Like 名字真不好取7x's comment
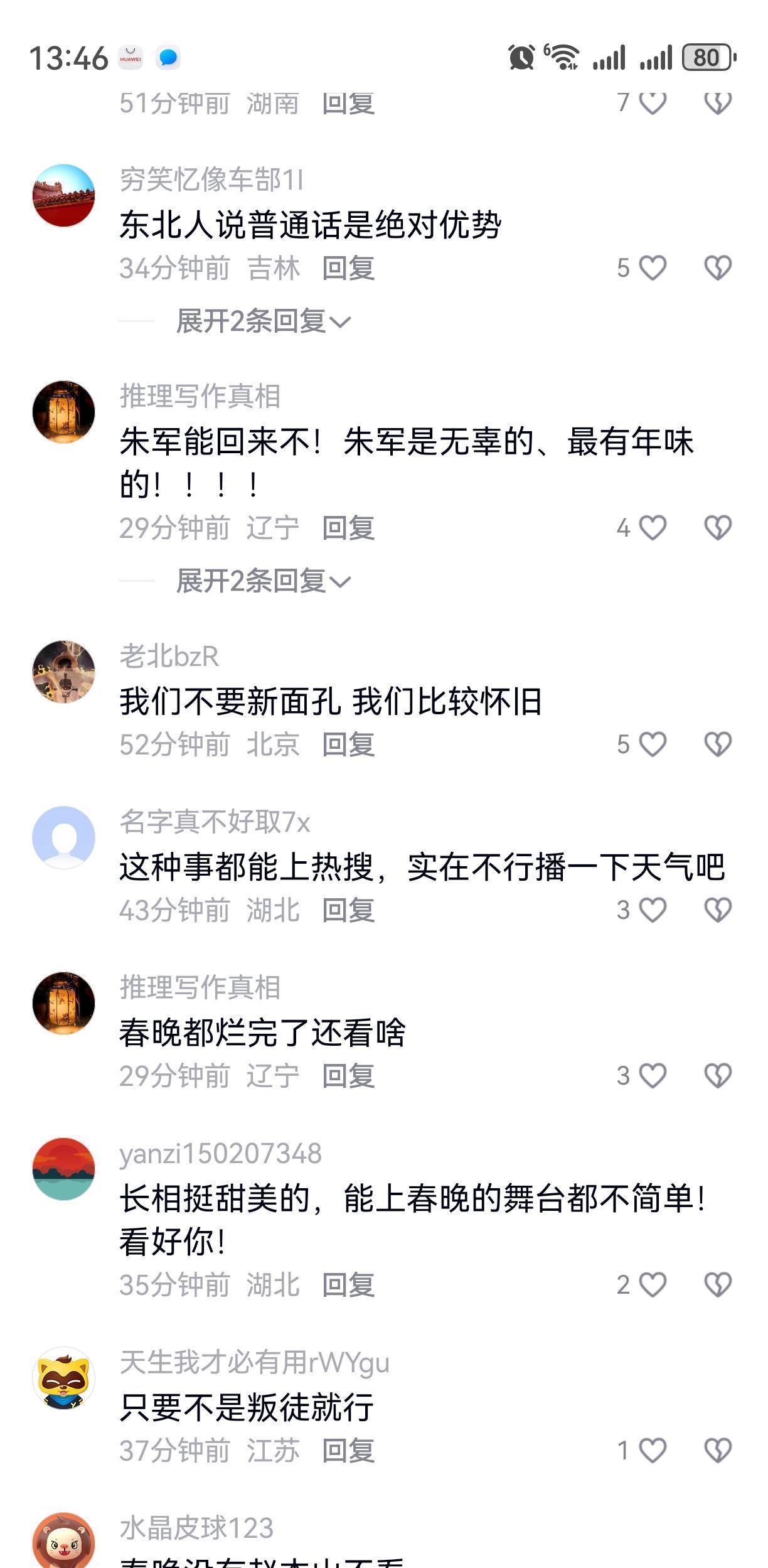 653,910
